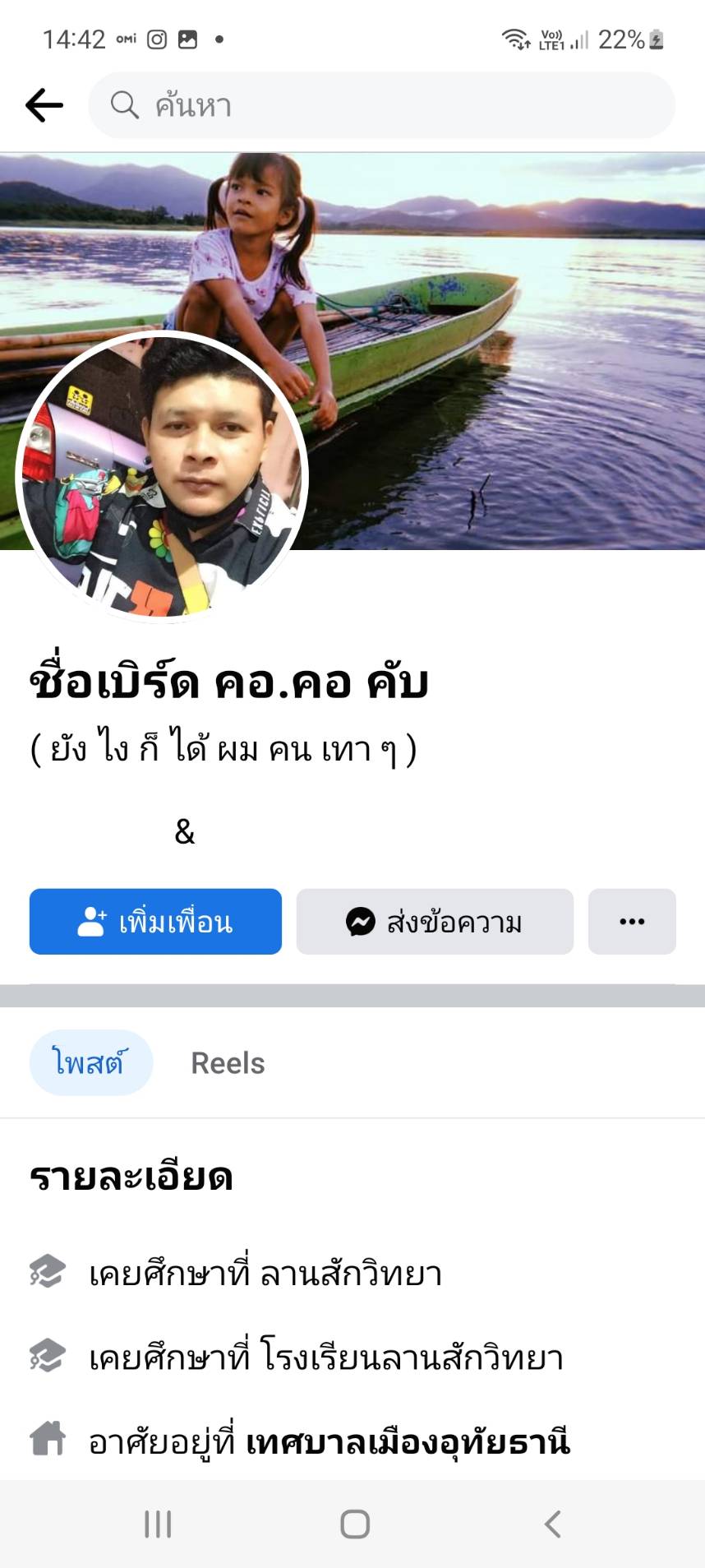705x1568 pixels.
Task: Tap เพิ่มเพื่อน to add friend
Action: point(155,922)
